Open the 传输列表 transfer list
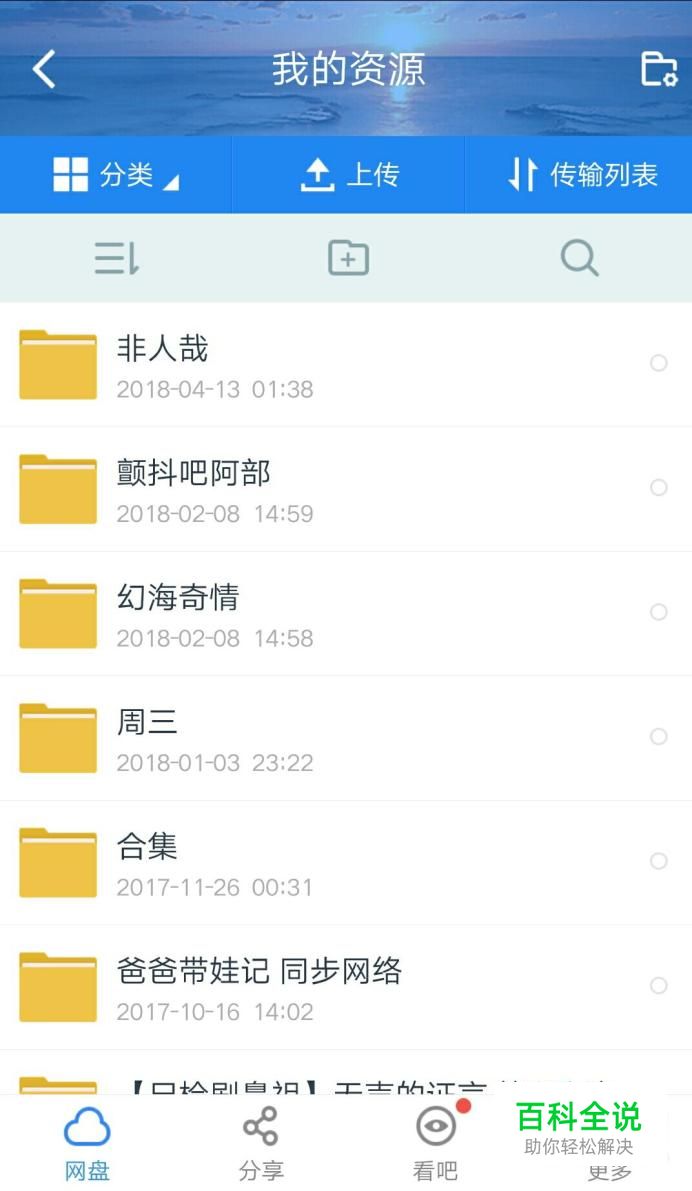This screenshot has width=692, height=1191. [582, 175]
